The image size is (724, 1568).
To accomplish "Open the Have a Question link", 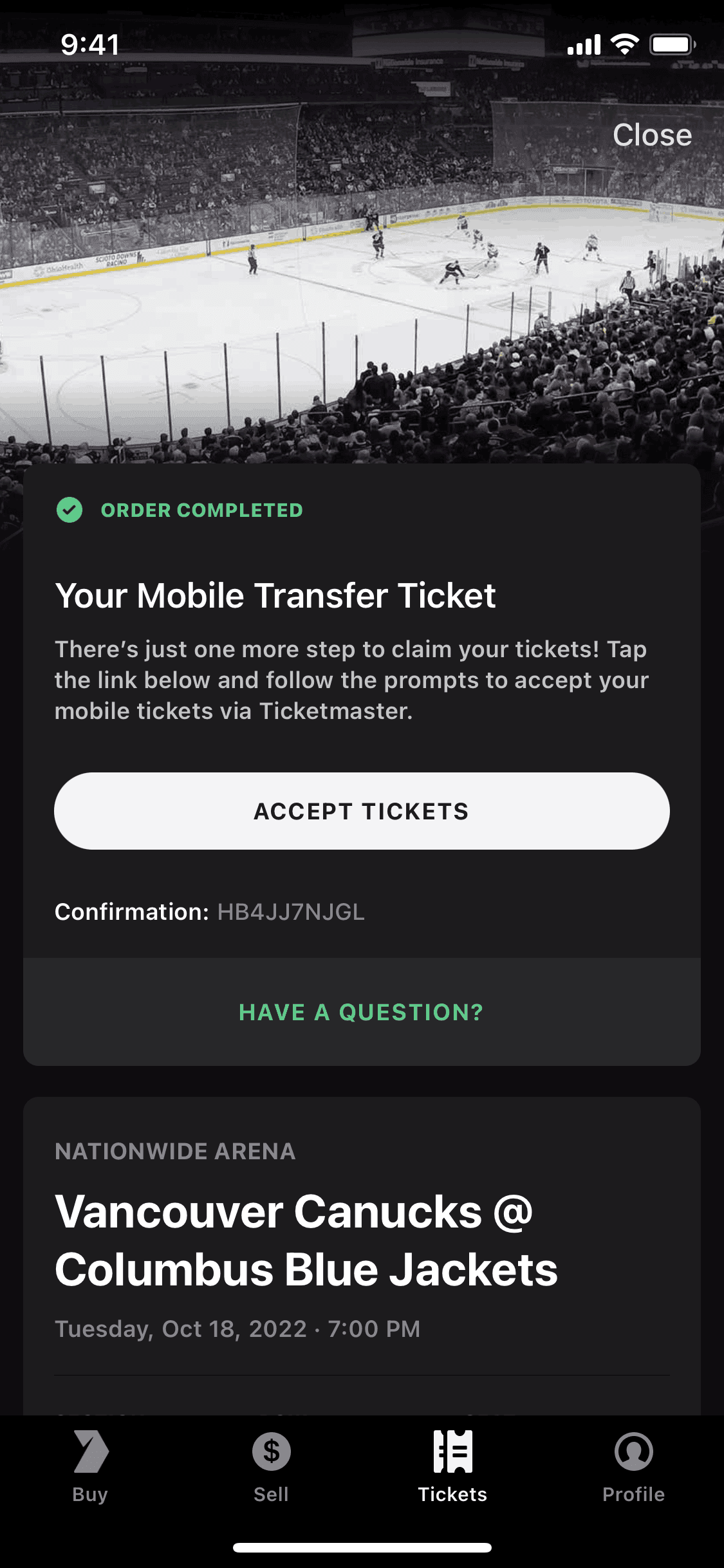I will [x=361, y=1013].
